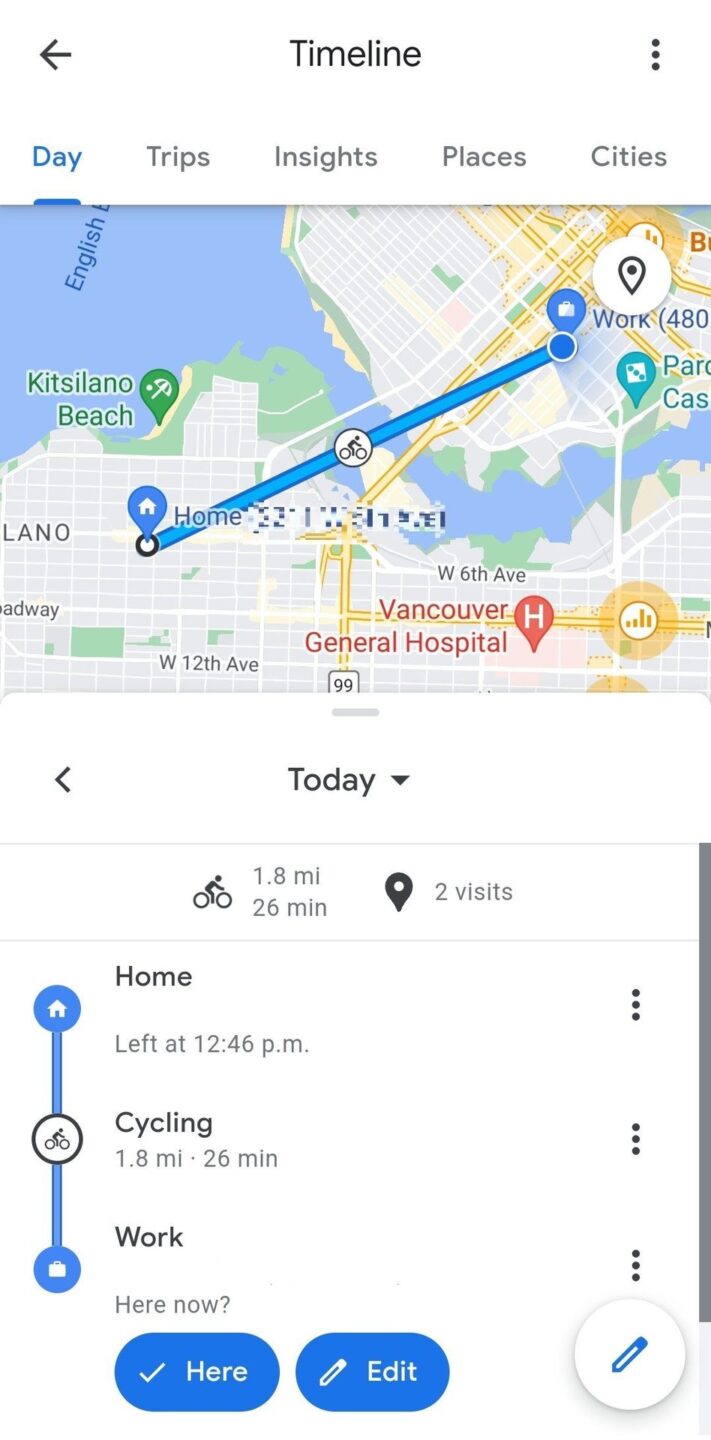
Task: Open the Places tab
Action: (484, 157)
